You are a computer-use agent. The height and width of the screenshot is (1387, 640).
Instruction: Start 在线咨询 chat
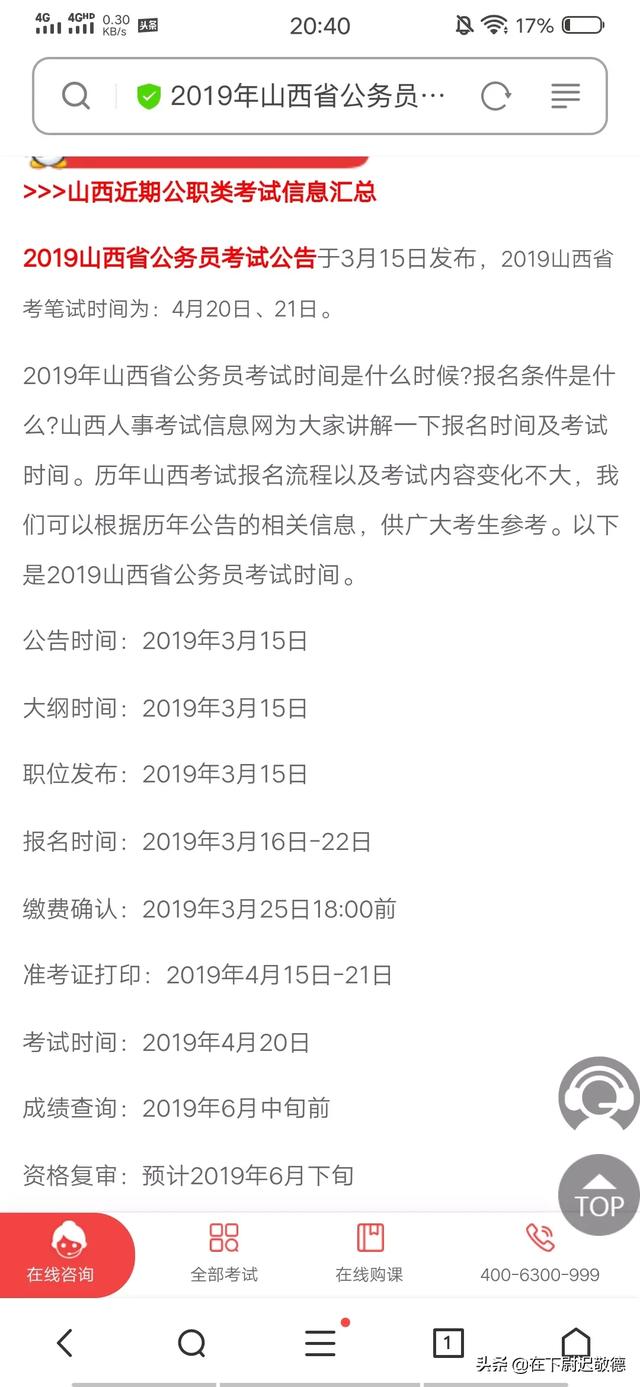[x=62, y=1254]
